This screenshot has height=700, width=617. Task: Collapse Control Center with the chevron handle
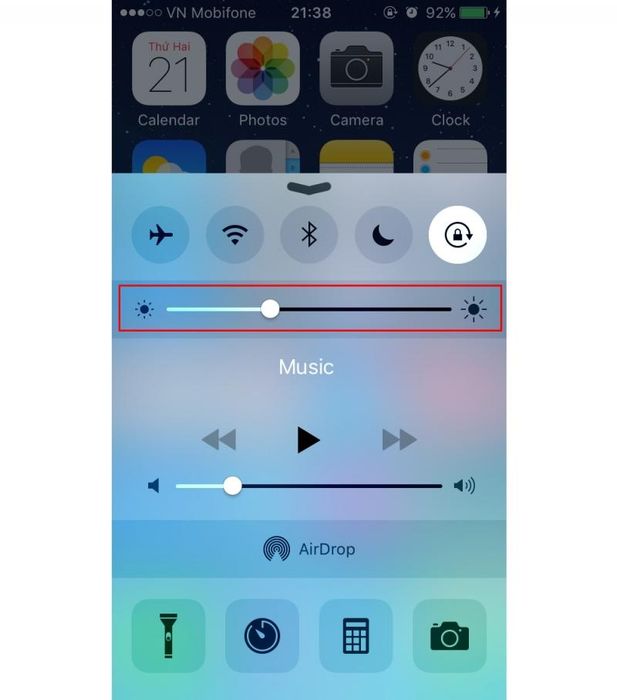point(309,187)
